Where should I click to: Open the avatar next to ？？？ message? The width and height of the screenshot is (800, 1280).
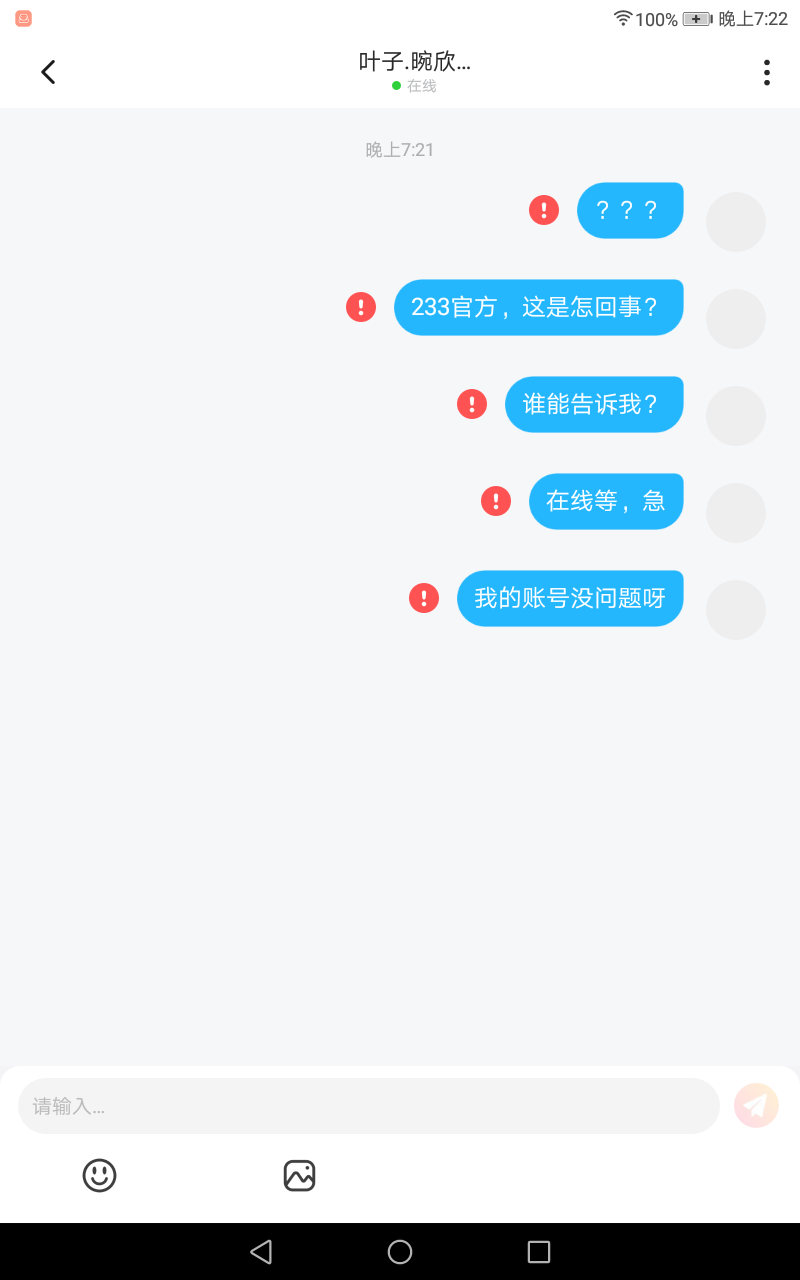[x=736, y=222]
